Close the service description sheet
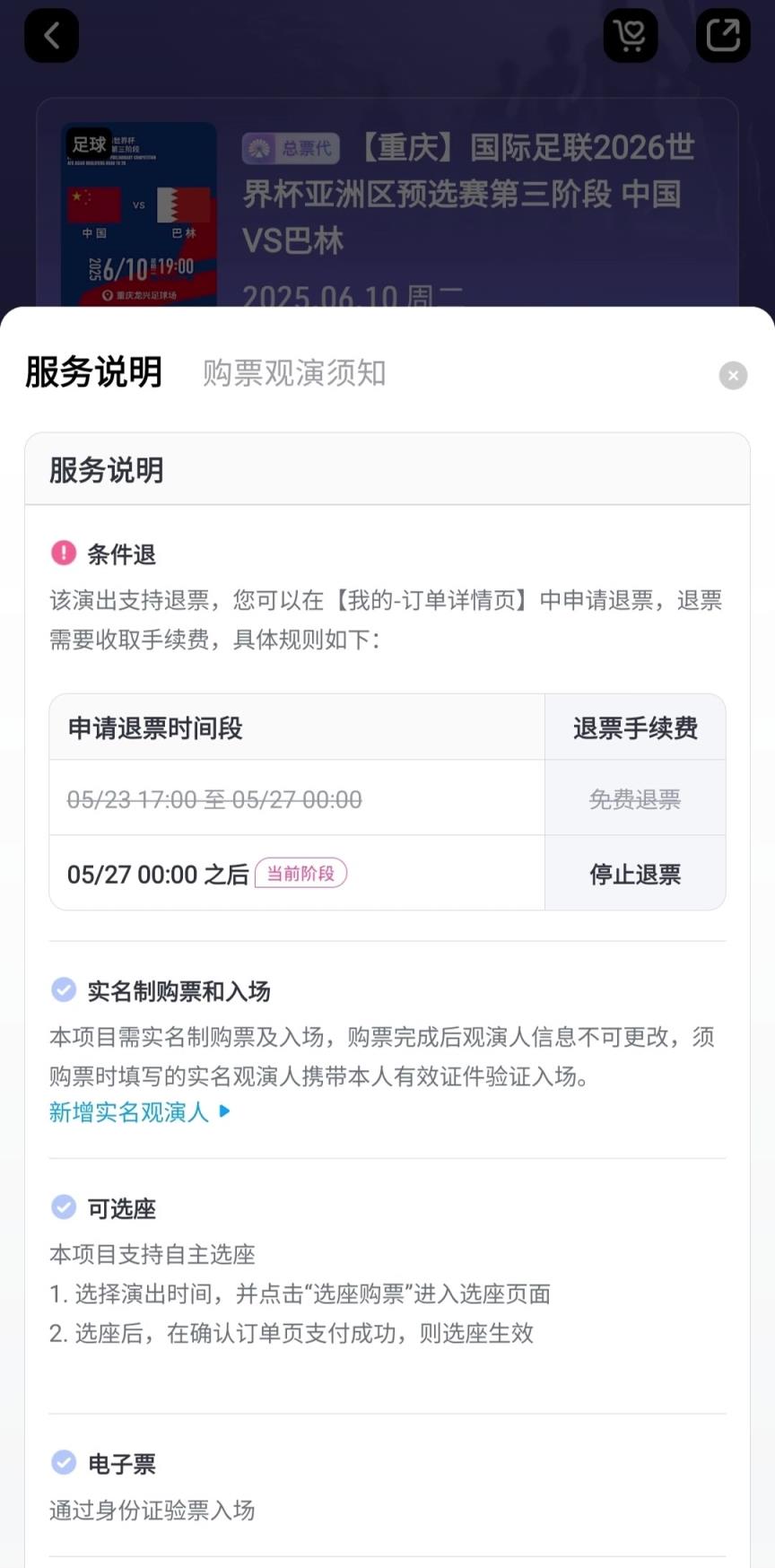Image resolution: width=775 pixels, height=1568 pixels. coord(733,375)
